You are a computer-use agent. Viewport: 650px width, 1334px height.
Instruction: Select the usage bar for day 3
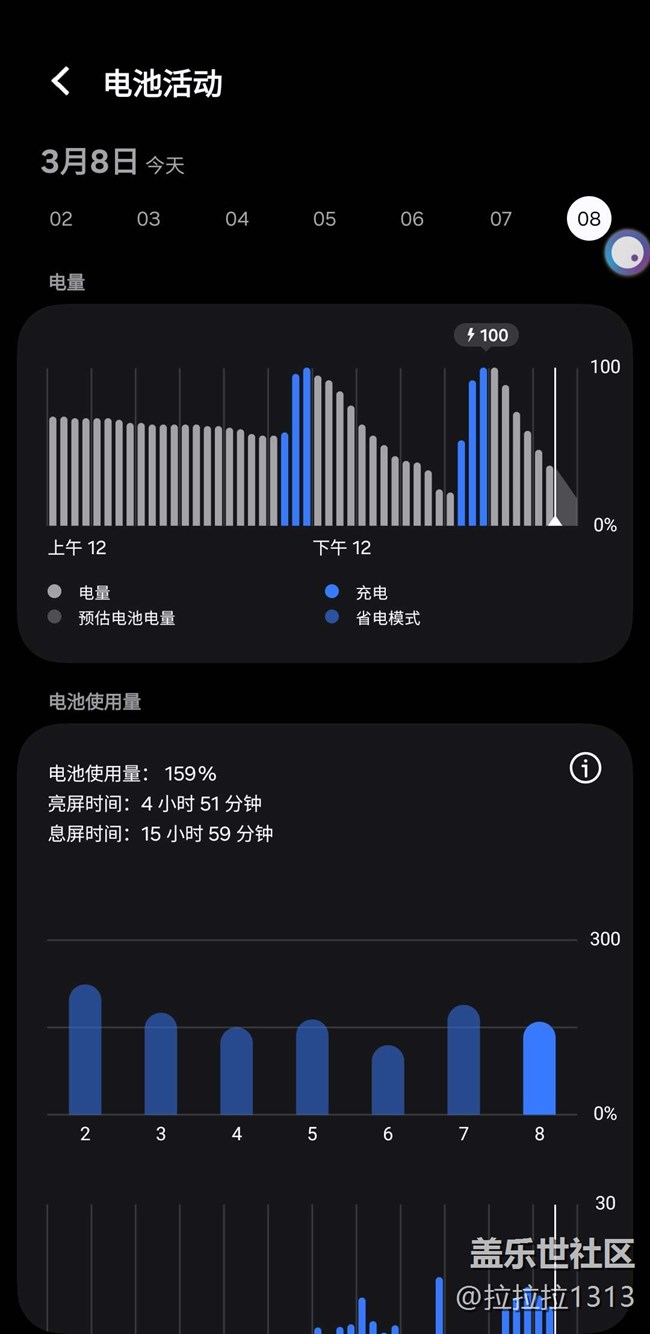[161, 1066]
